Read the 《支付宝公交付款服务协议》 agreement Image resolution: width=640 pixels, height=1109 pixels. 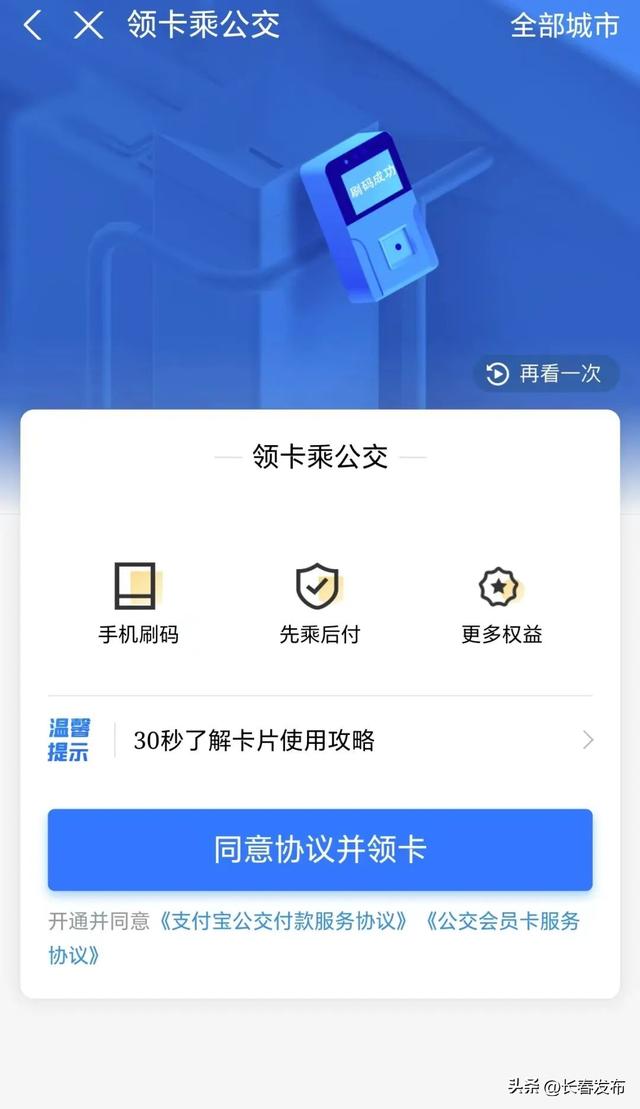click(x=284, y=921)
